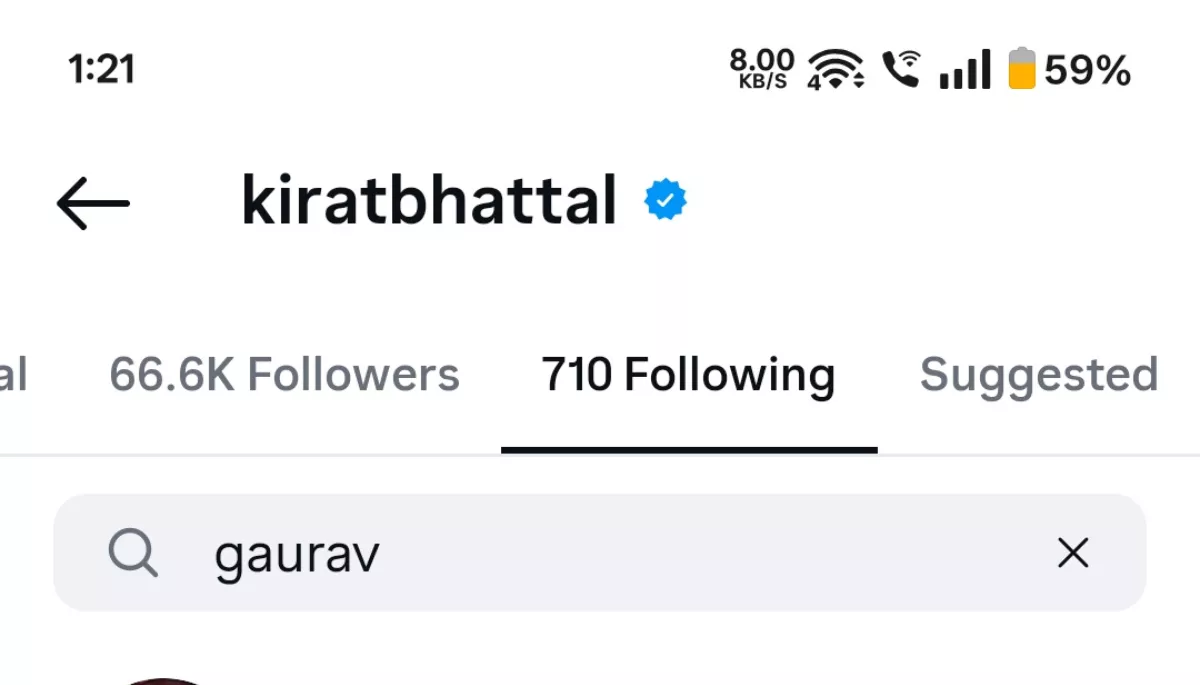Open the Suggested tab

click(1038, 375)
